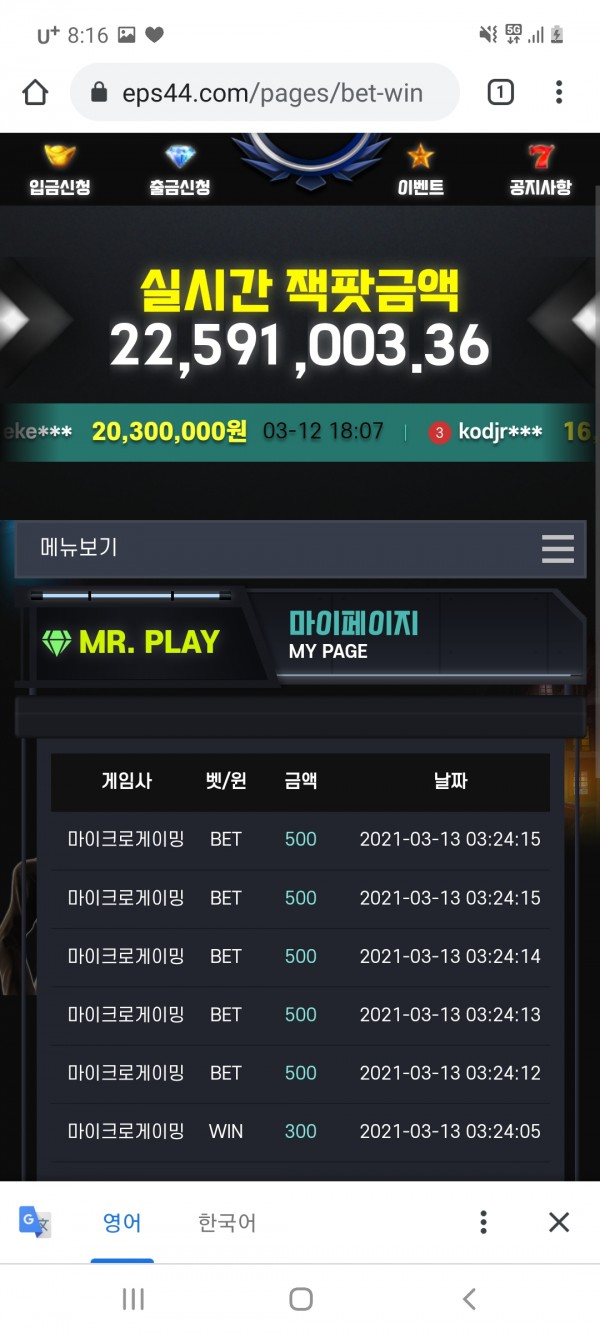Open translate bar more options

coord(483,1222)
